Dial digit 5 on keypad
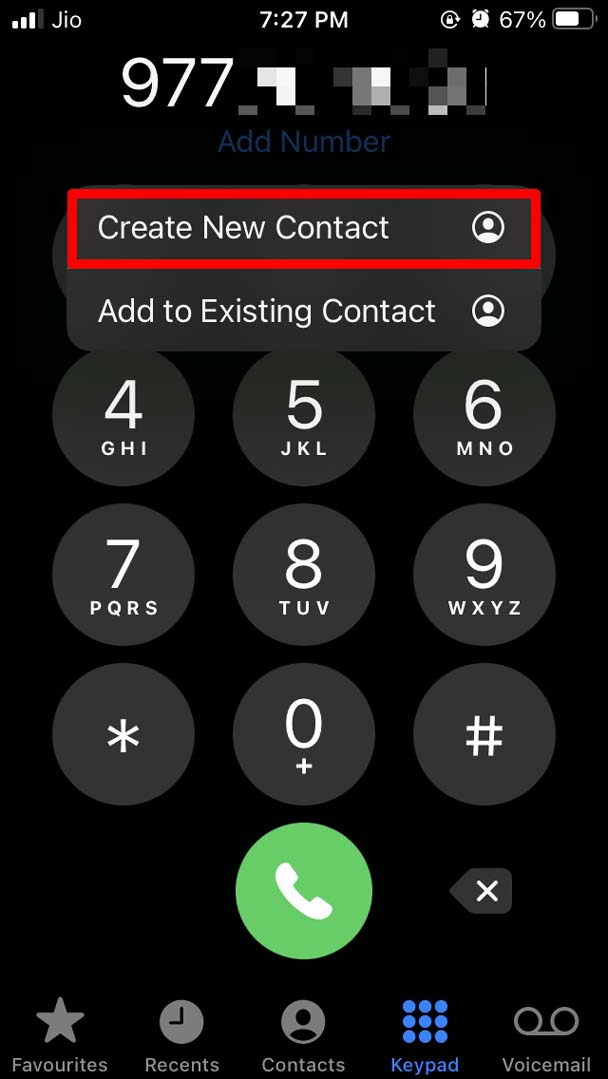Viewport: 608px width, 1079px height. tap(304, 416)
